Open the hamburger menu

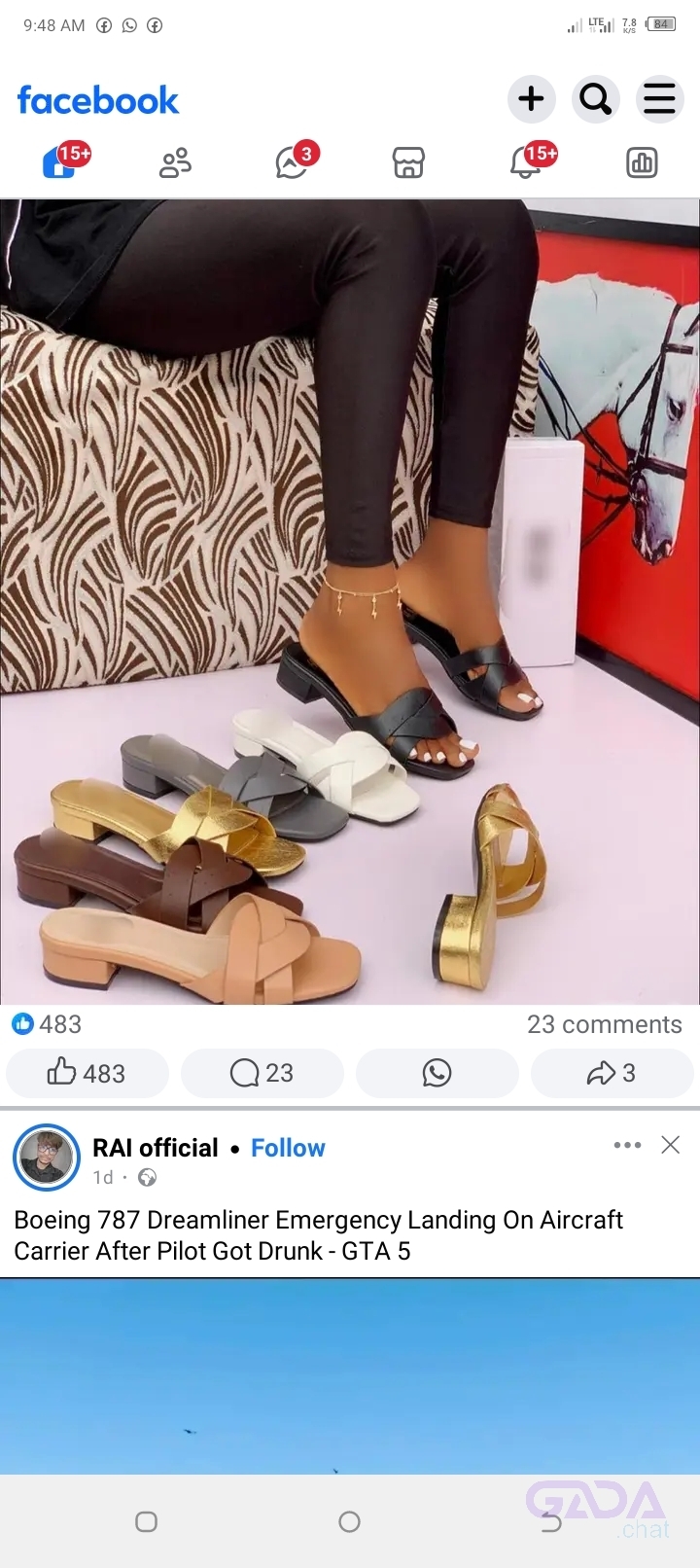[659, 99]
